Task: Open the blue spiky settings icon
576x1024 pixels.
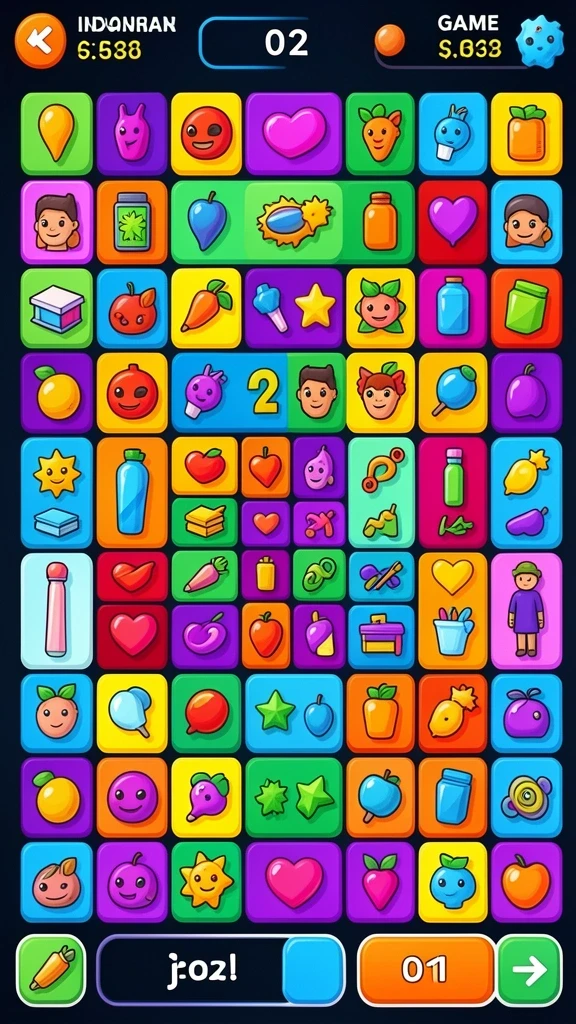Action: point(539,41)
